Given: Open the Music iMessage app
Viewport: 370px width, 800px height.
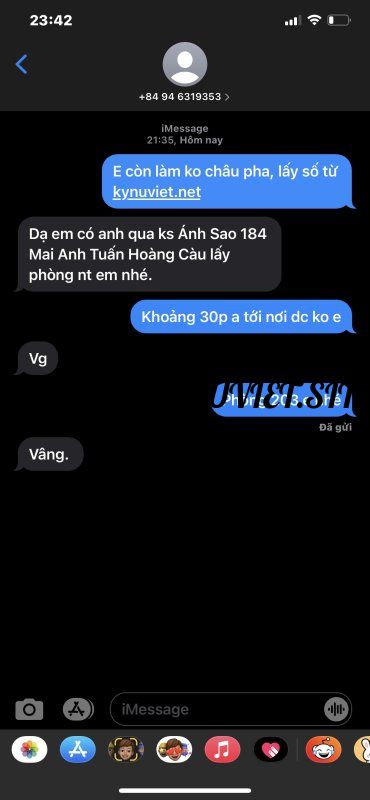Looking at the screenshot, I should pos(223,750).
